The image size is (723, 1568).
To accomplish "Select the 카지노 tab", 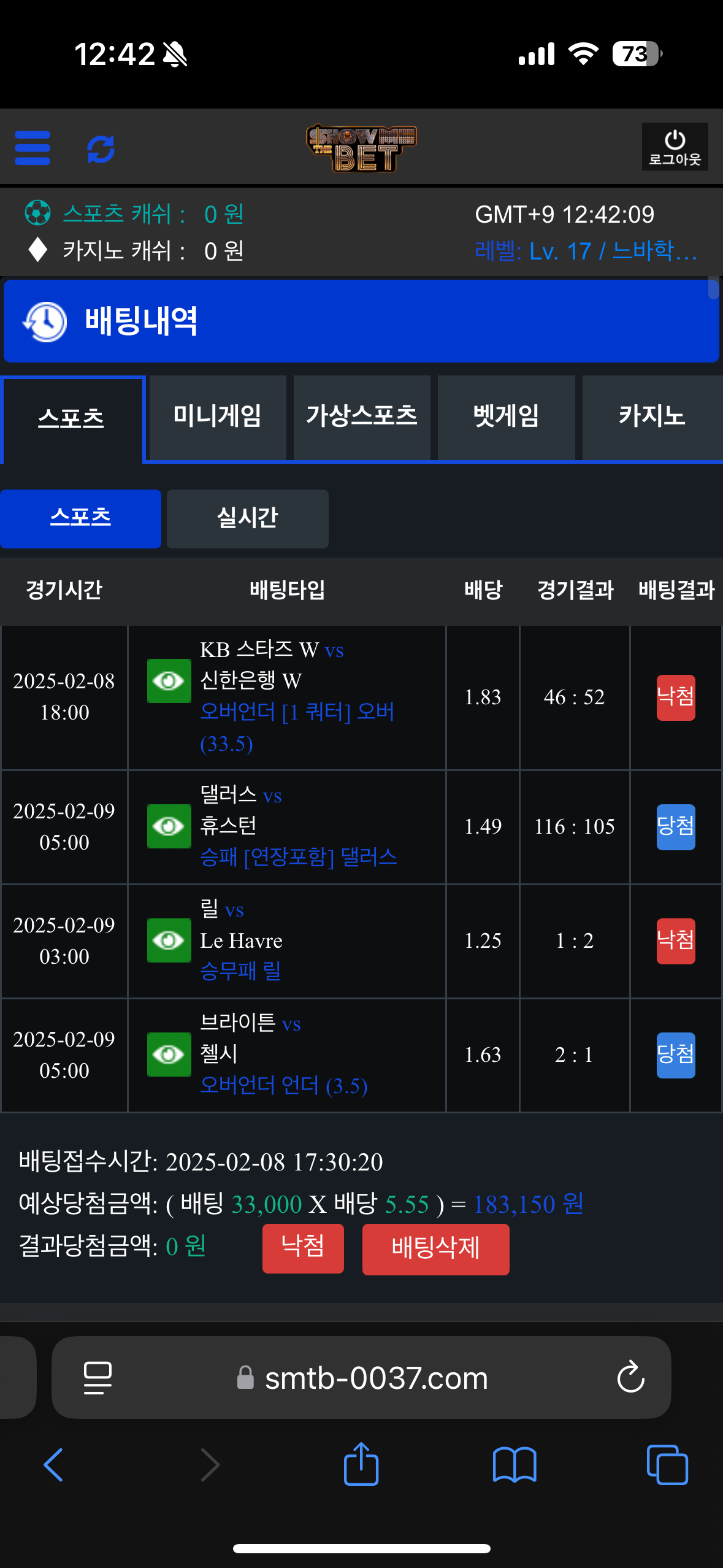I will pyautogui.click(x=651, y=417).
